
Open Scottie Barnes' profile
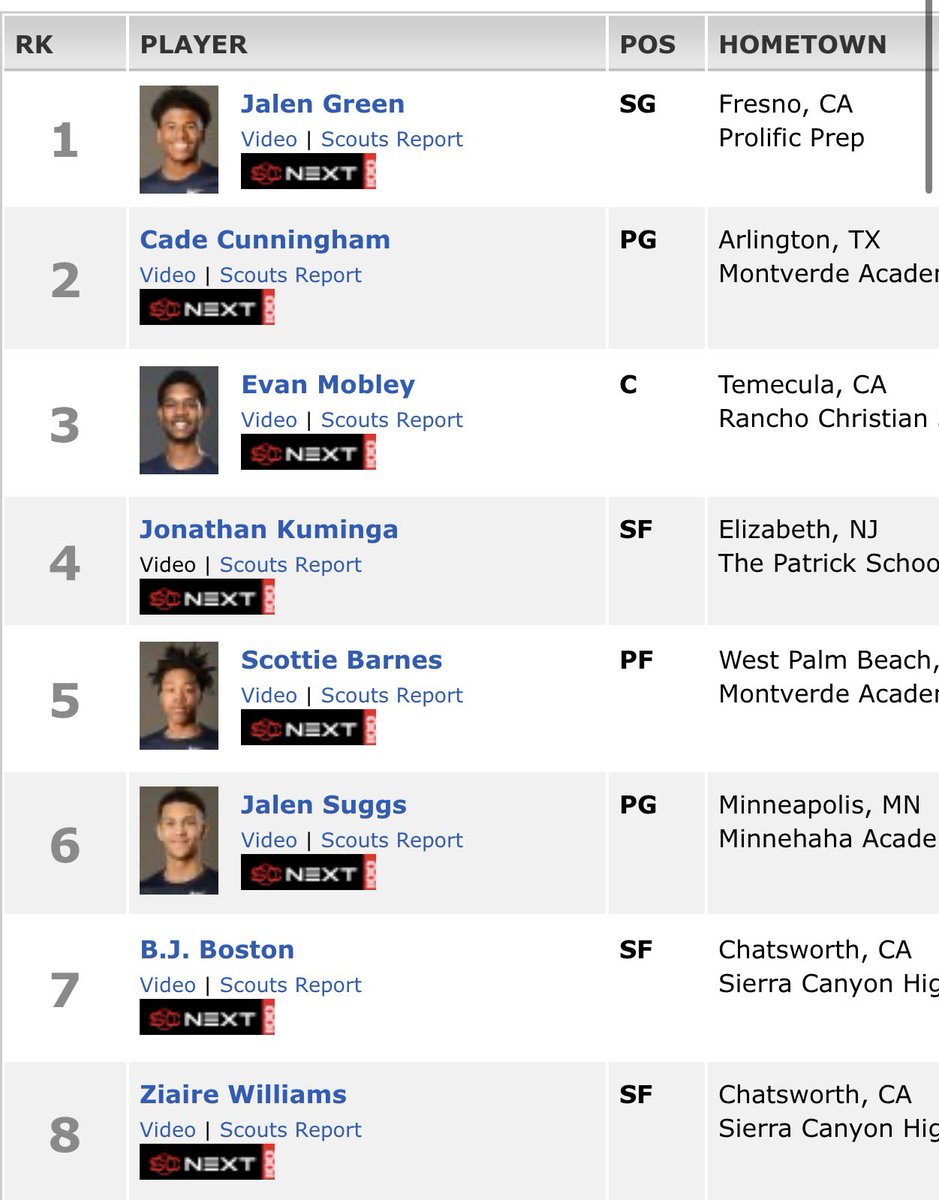(x=342, y=660)
